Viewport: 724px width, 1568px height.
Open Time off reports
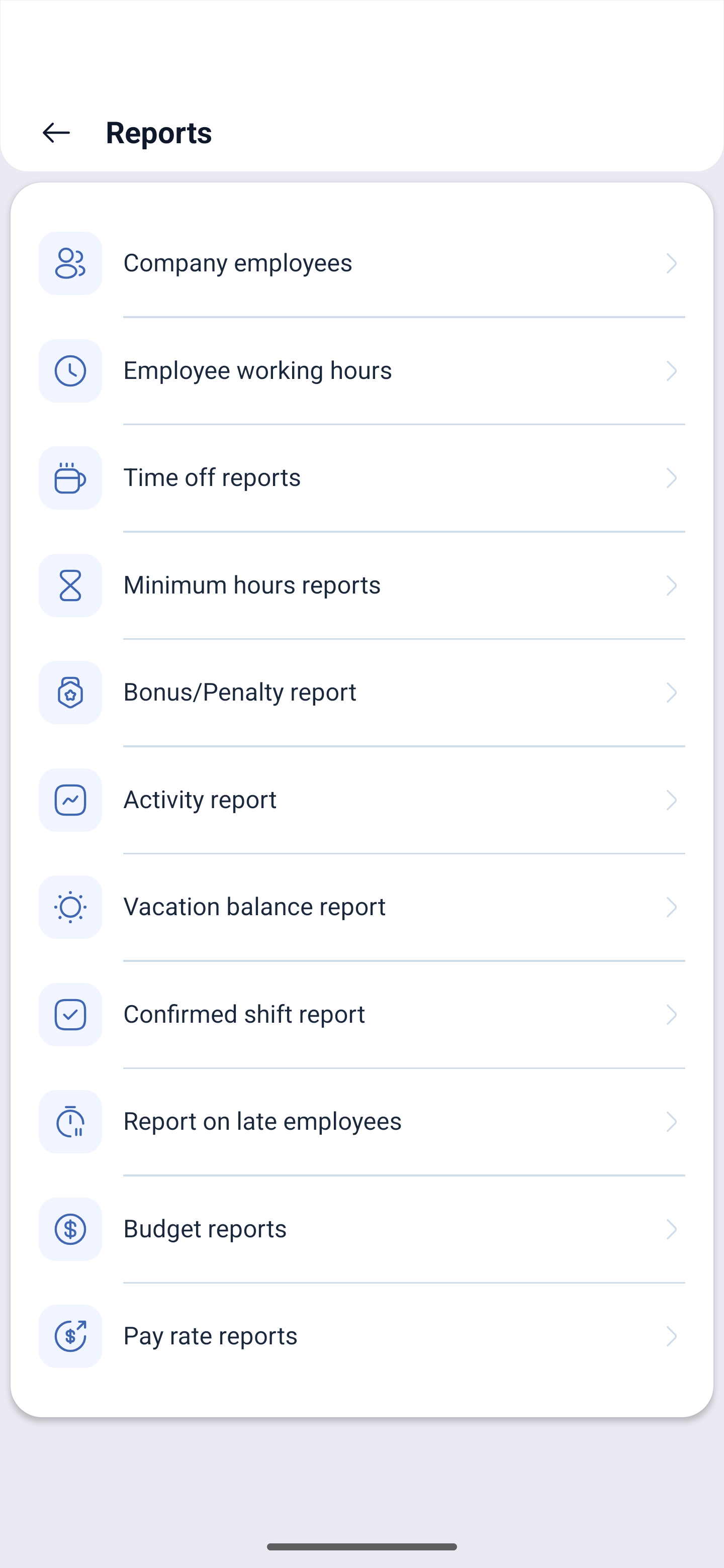point(361,478)
